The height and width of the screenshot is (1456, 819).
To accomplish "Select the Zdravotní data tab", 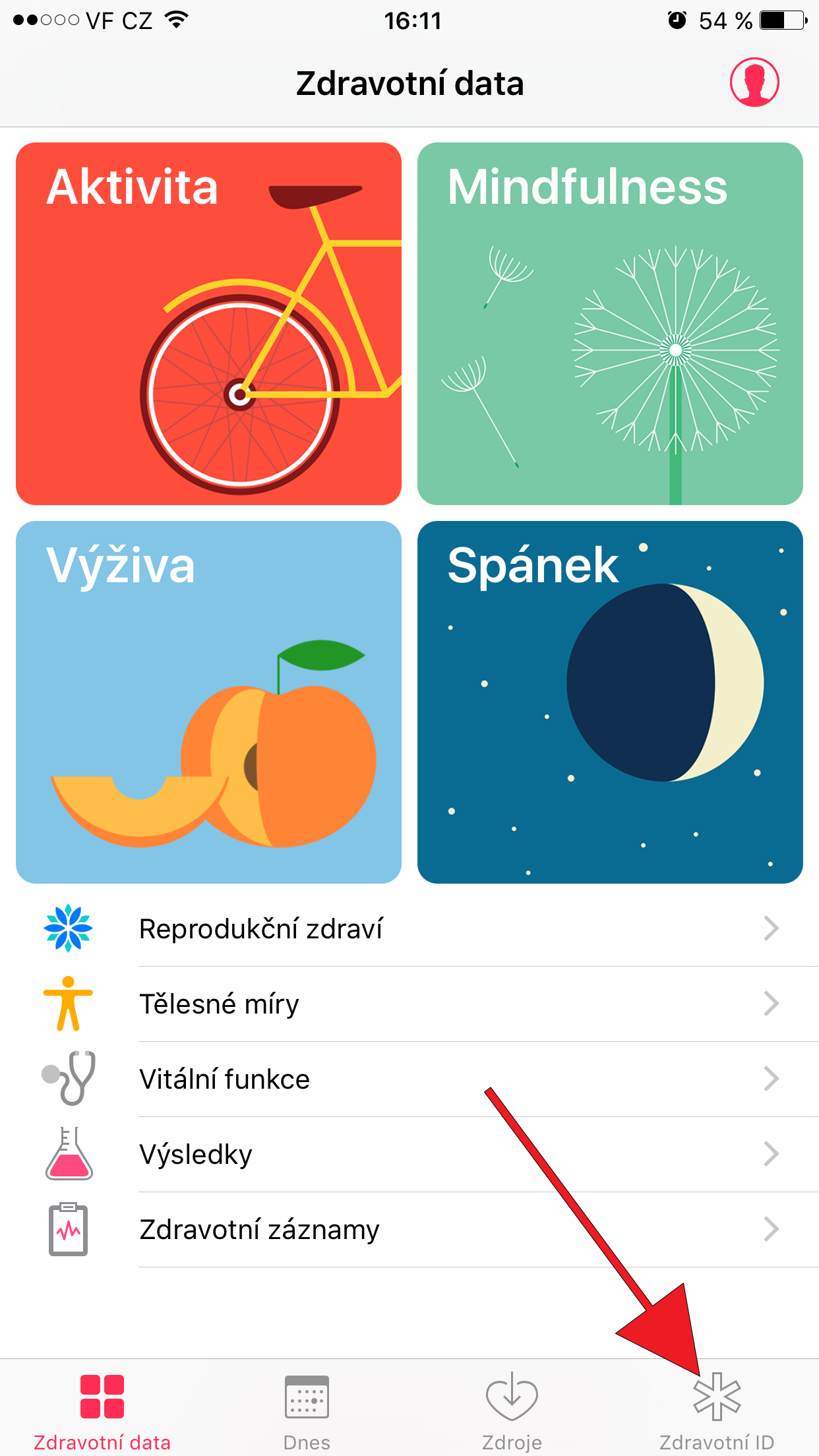I will [102, 1409].
